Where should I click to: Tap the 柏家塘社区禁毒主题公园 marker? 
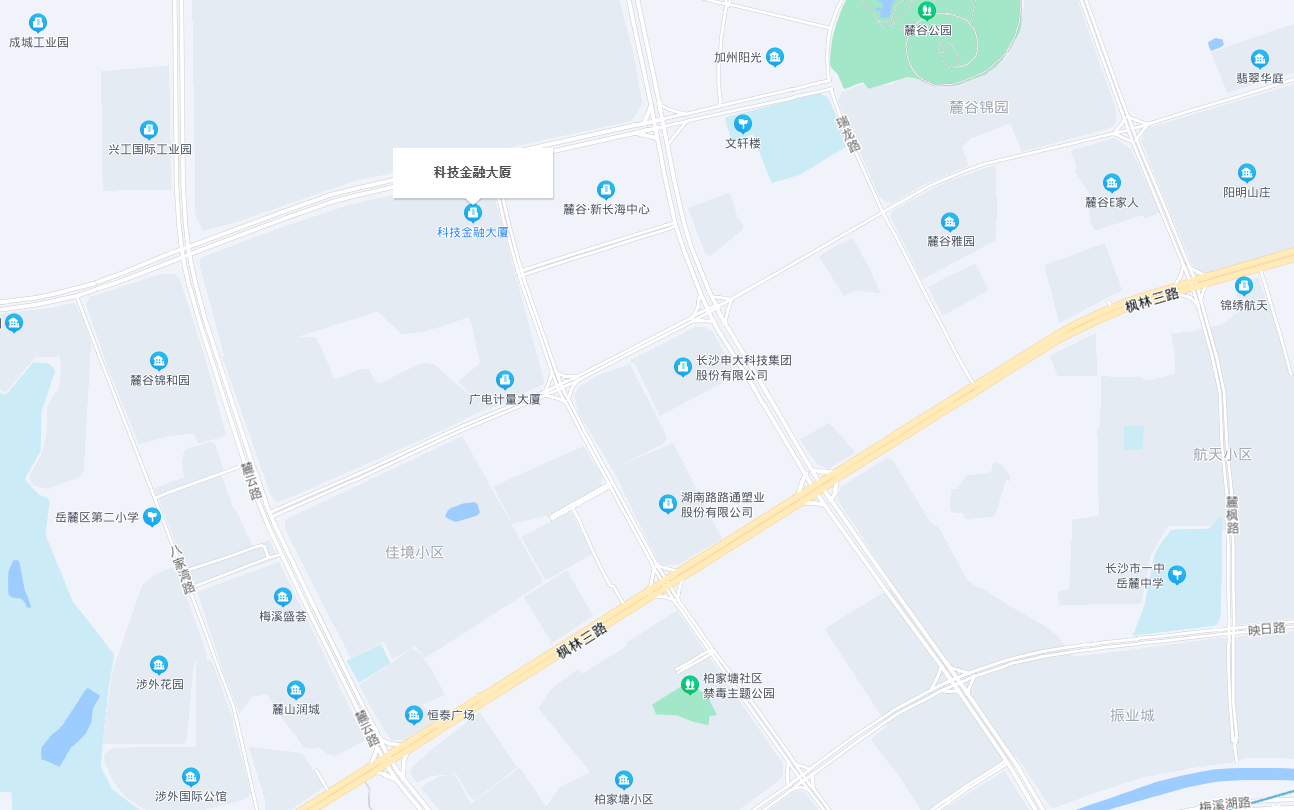[x=689, y=685]
